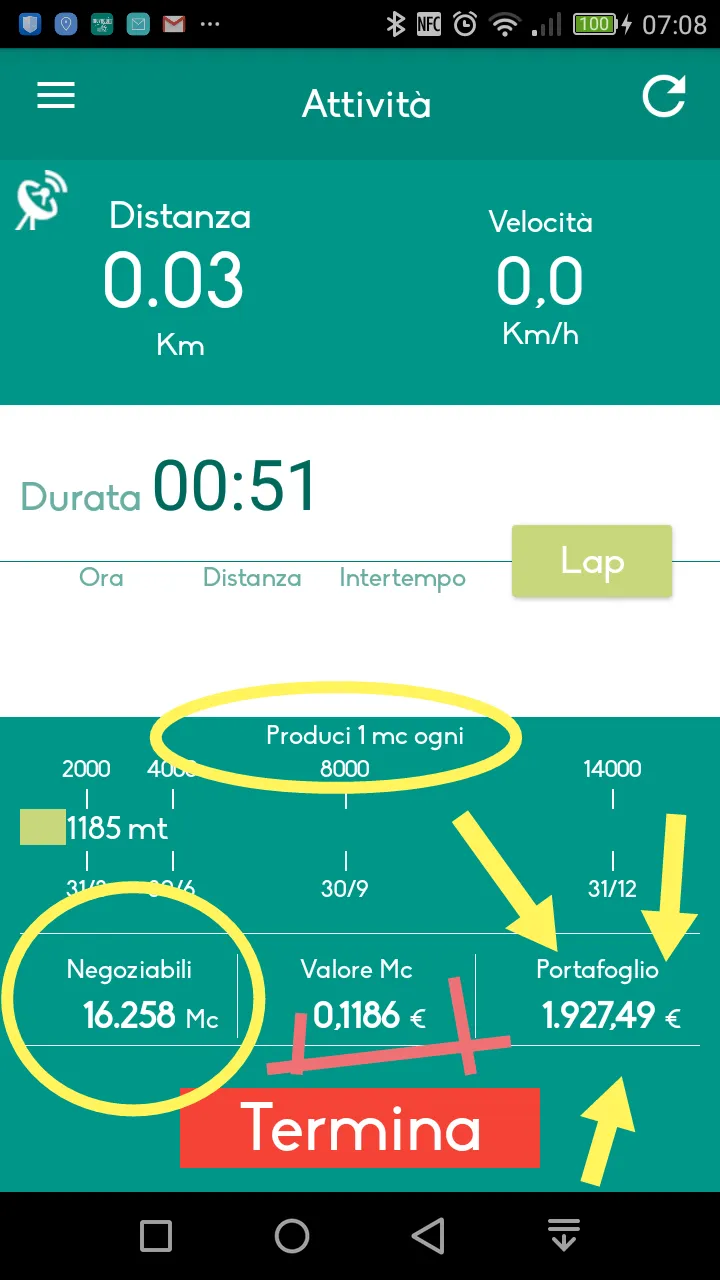Go back using the navigation bar

pyautogui.click(x=428, y=1237)
